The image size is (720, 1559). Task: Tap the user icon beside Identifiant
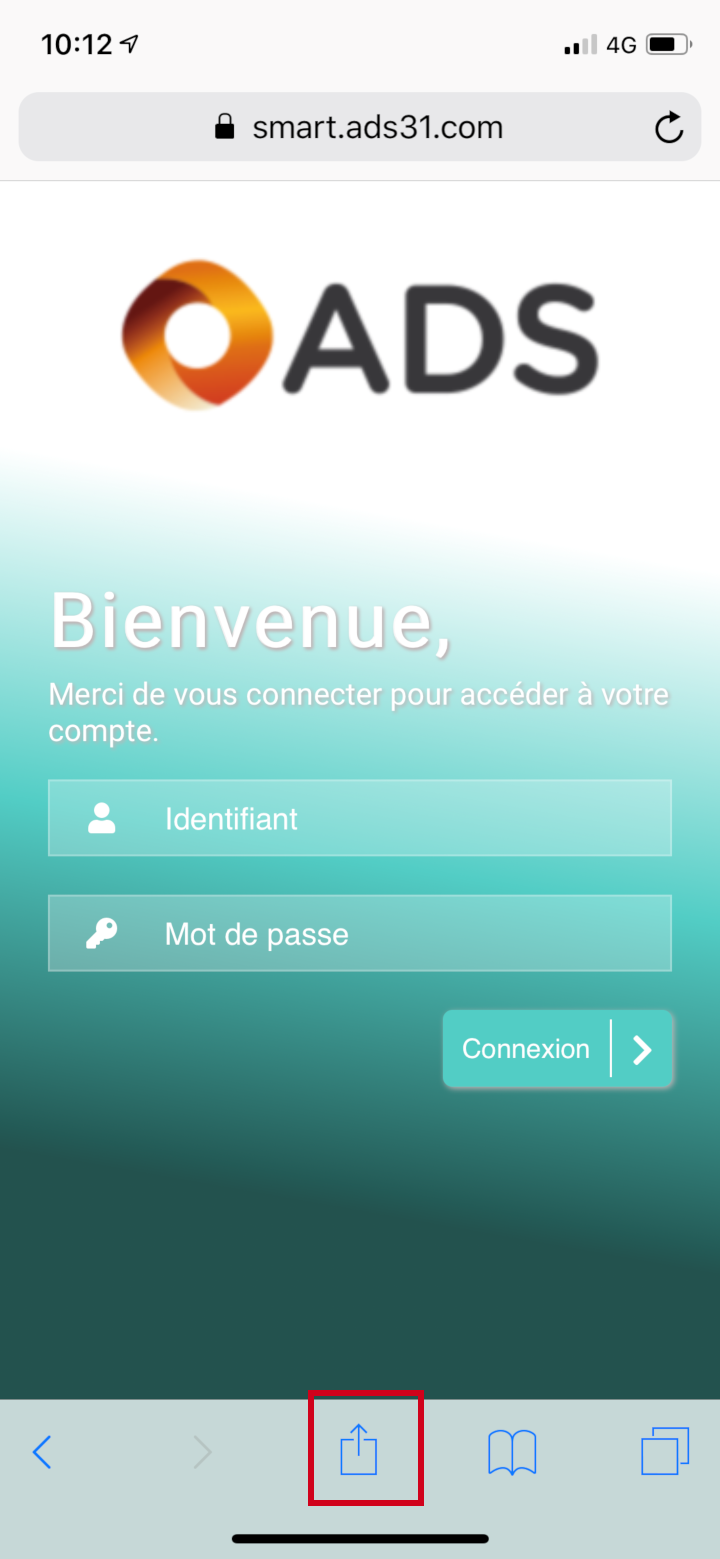click(101, 817)
